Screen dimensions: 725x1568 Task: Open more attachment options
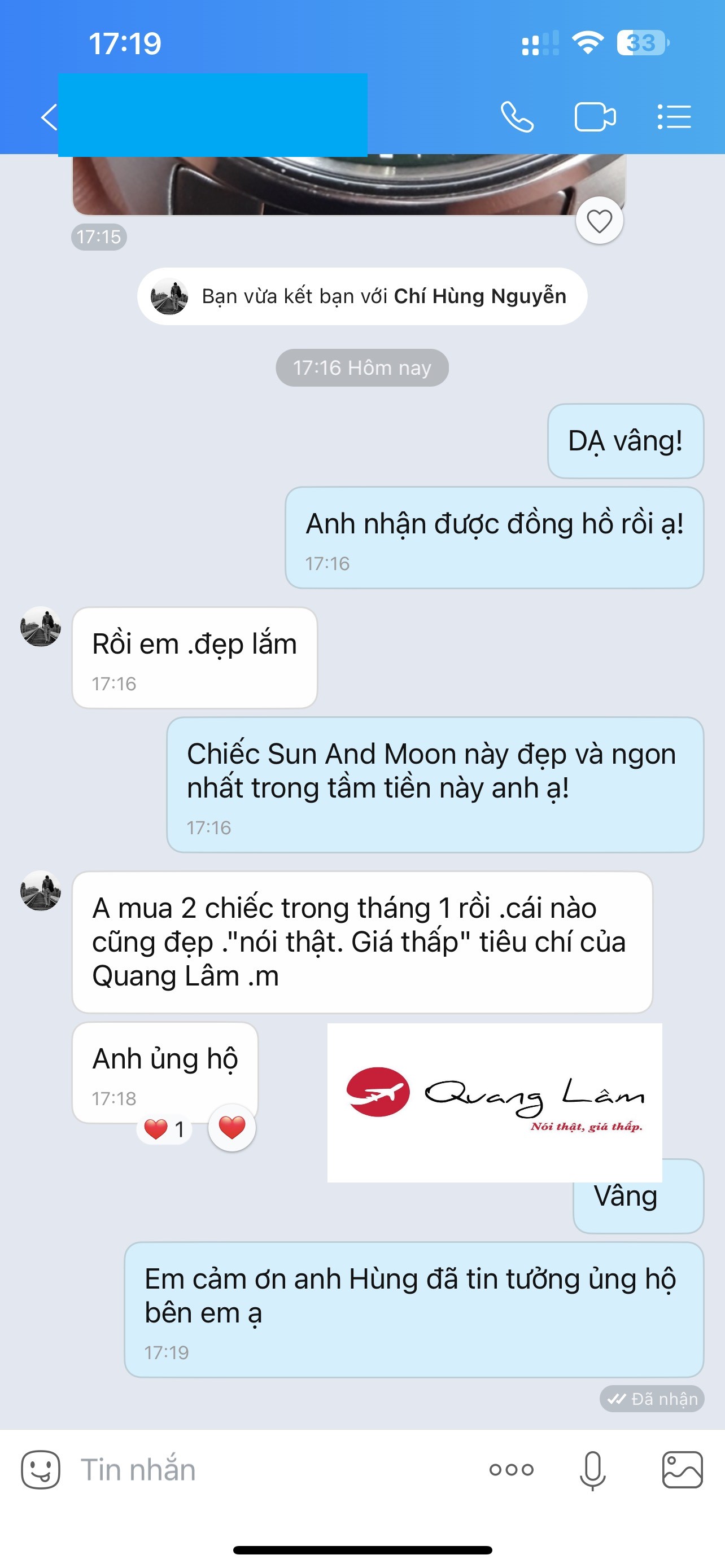(512, 1470)
